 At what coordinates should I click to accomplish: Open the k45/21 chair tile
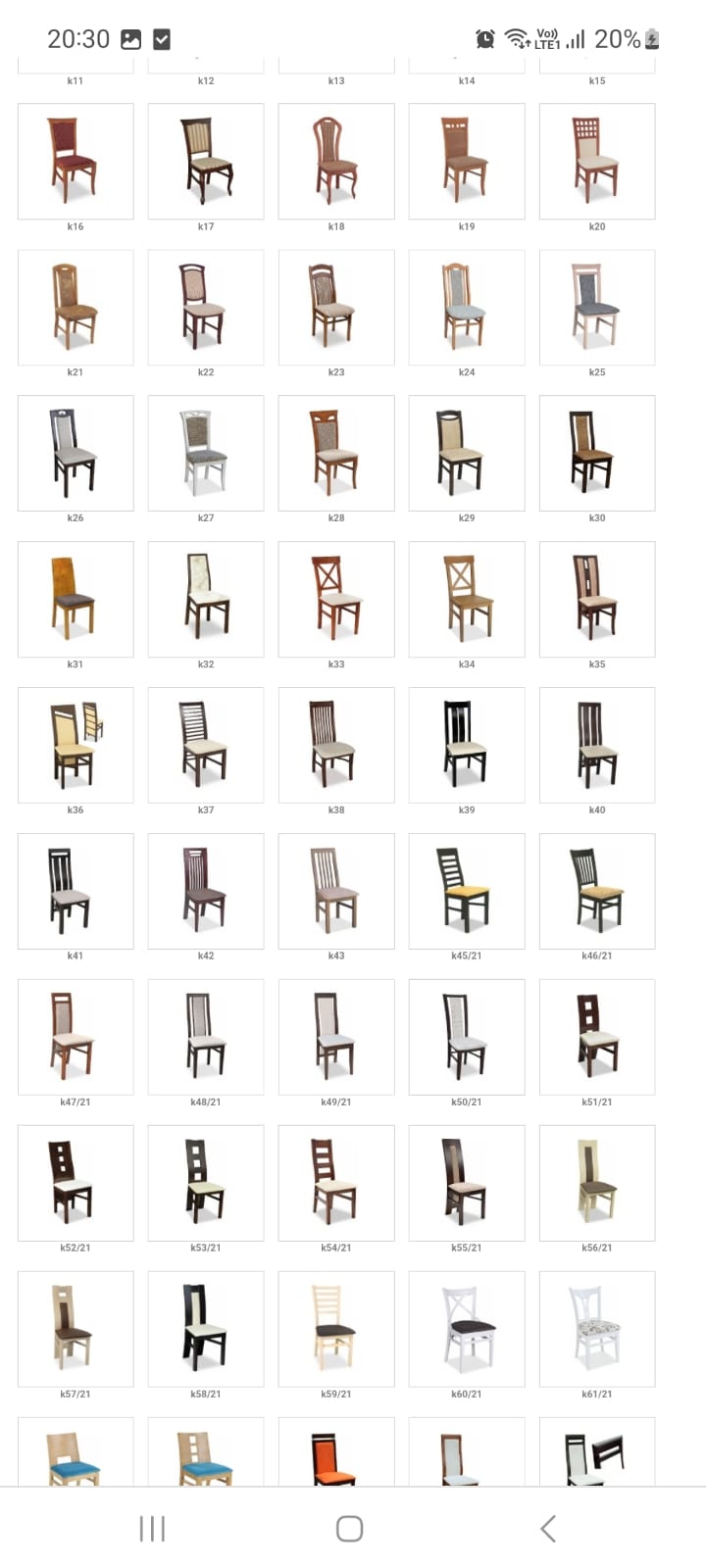[467, 892]
